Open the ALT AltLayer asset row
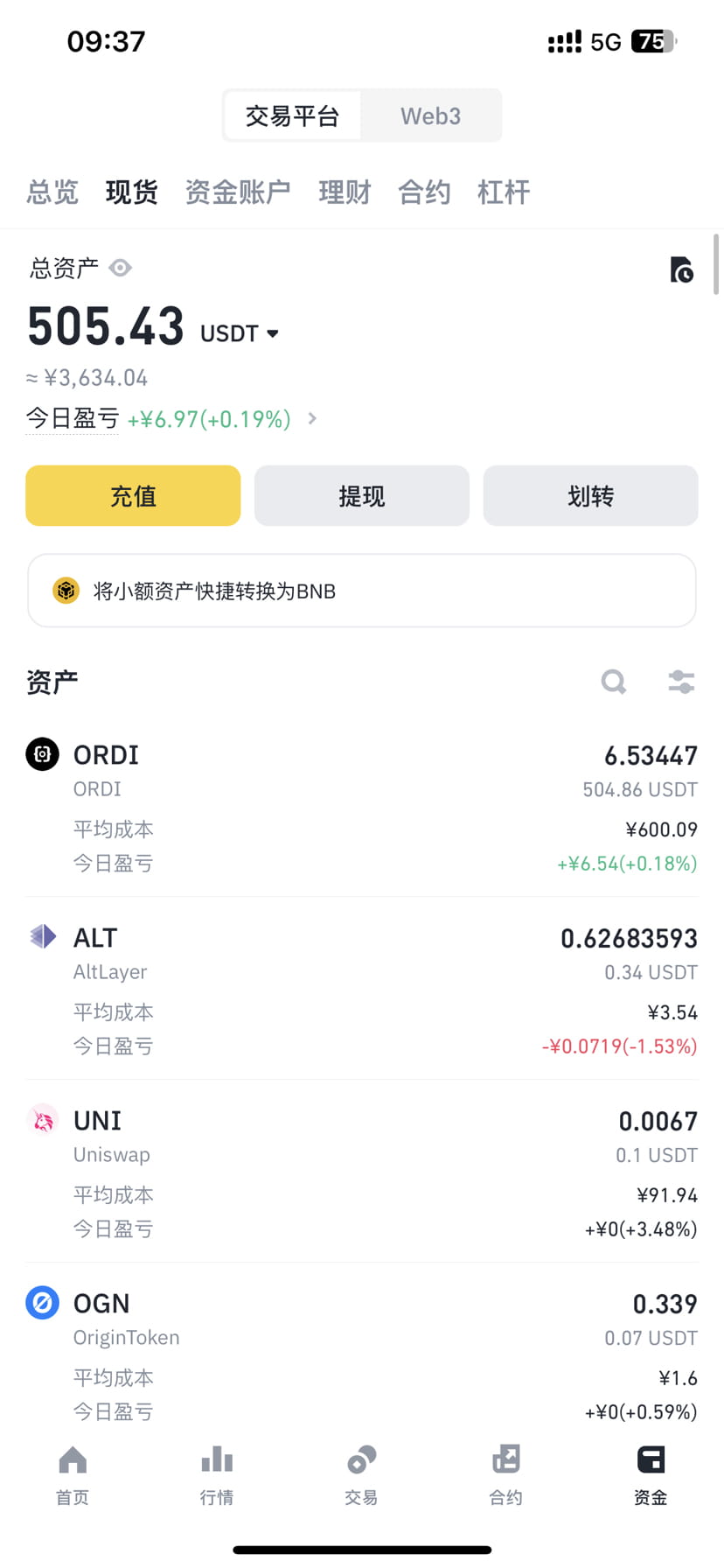 362,991
